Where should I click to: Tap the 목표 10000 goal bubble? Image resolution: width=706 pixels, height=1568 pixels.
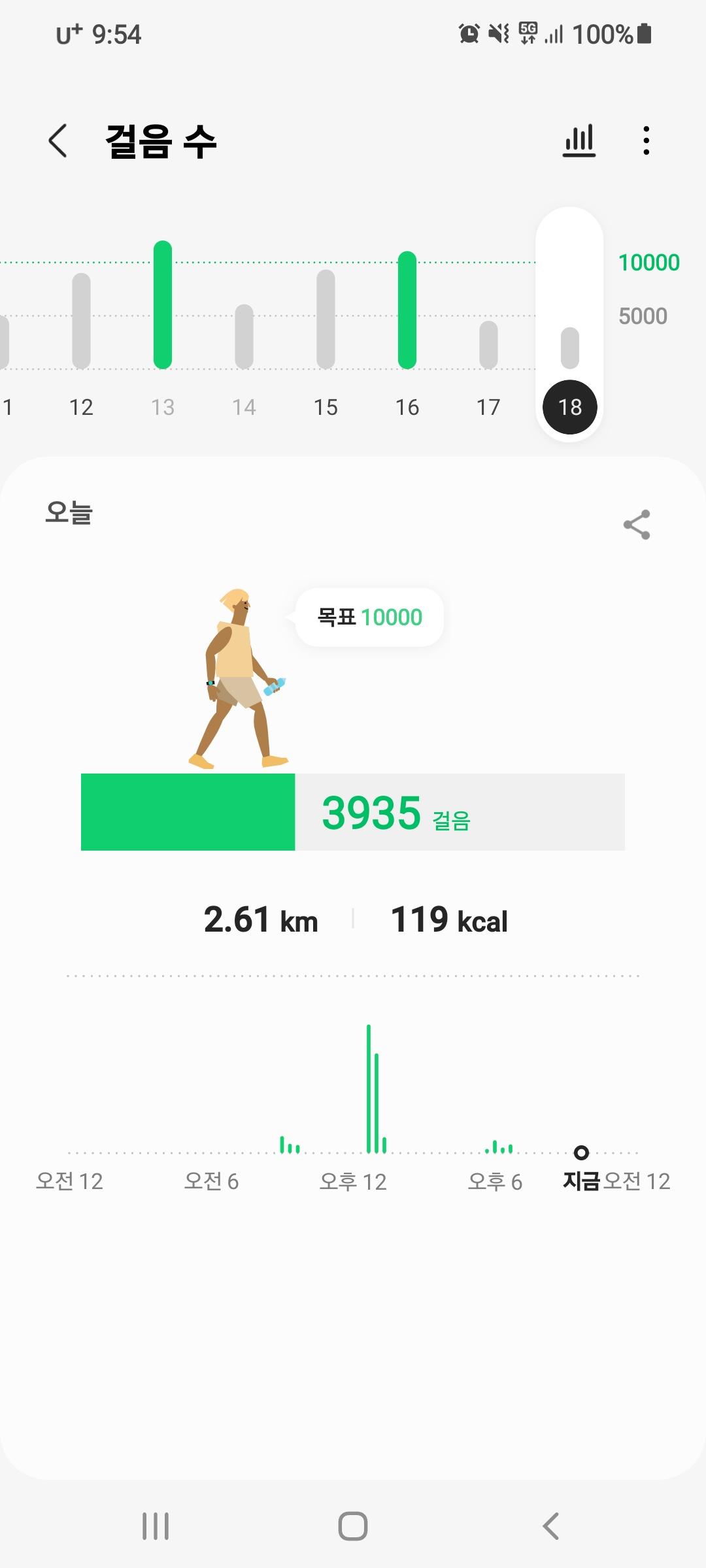[x=370, y=617]
